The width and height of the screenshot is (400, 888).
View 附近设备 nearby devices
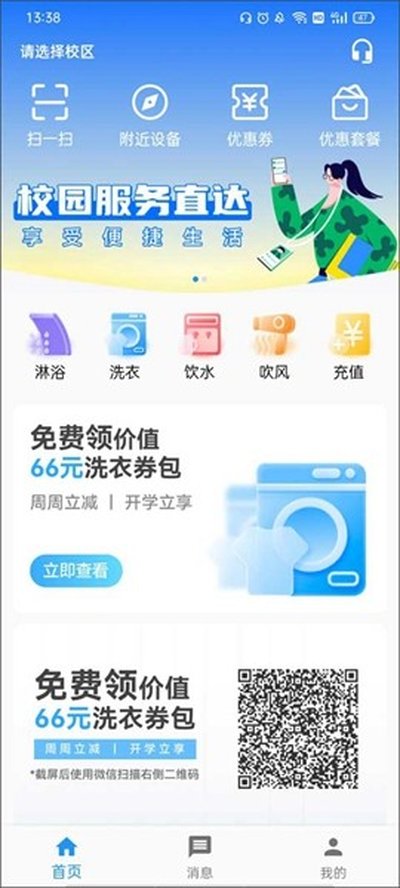(x=150, y=115)
